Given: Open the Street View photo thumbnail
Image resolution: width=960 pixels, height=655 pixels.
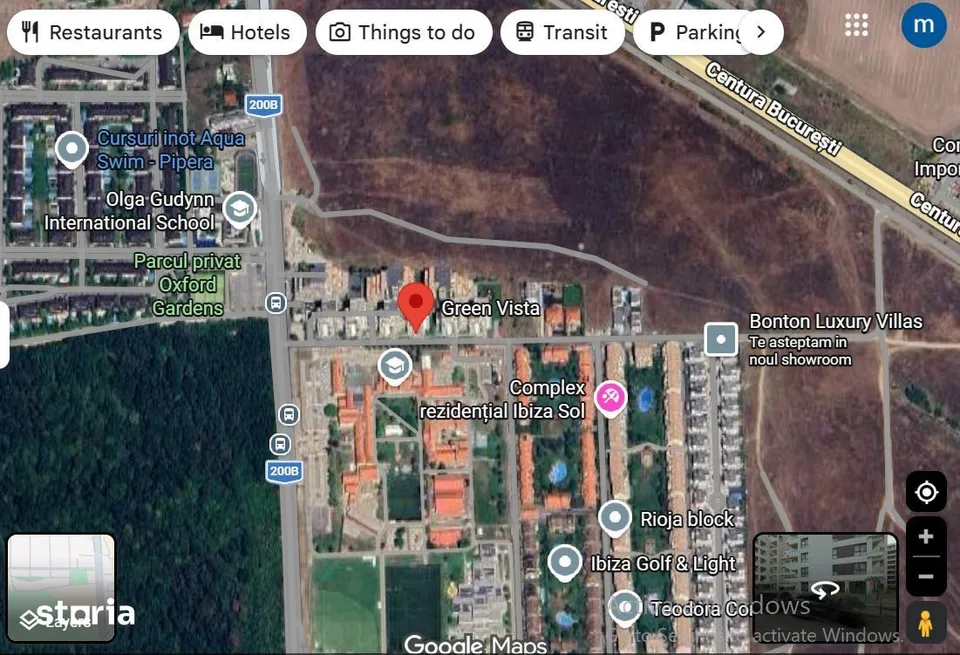Looking at the screenshot, I should tap(825, 587).
